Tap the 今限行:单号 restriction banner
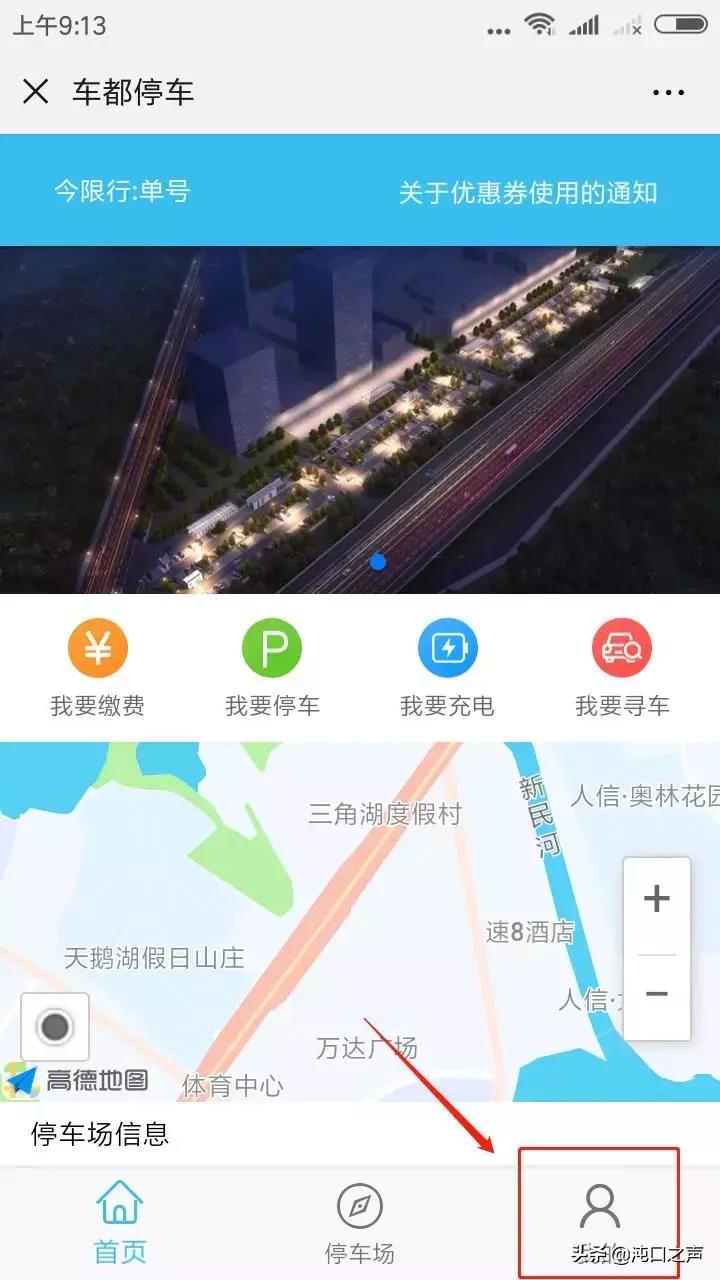The width and height of the screenshot is (720, 1280). coord(123,192)
